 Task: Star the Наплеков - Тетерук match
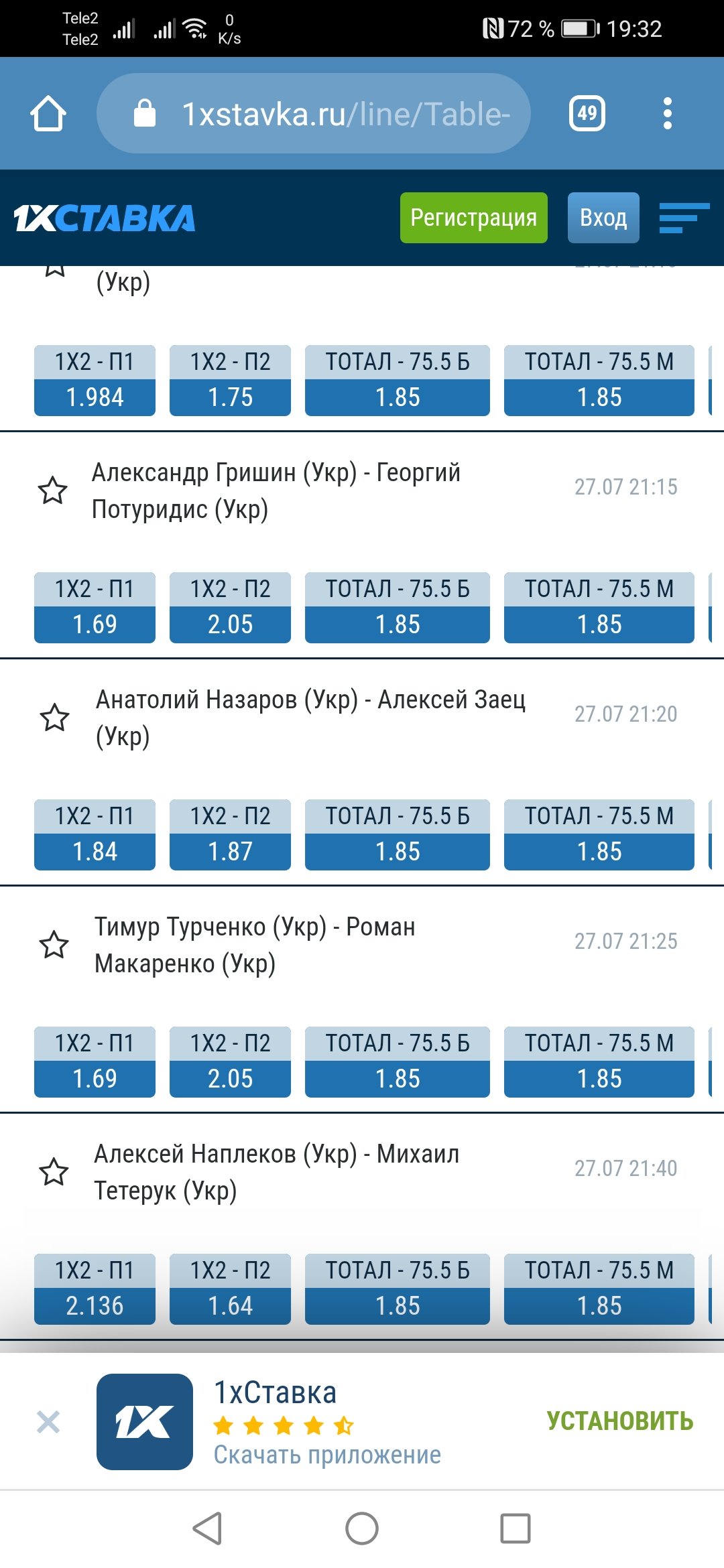(x=54, y=1172)
